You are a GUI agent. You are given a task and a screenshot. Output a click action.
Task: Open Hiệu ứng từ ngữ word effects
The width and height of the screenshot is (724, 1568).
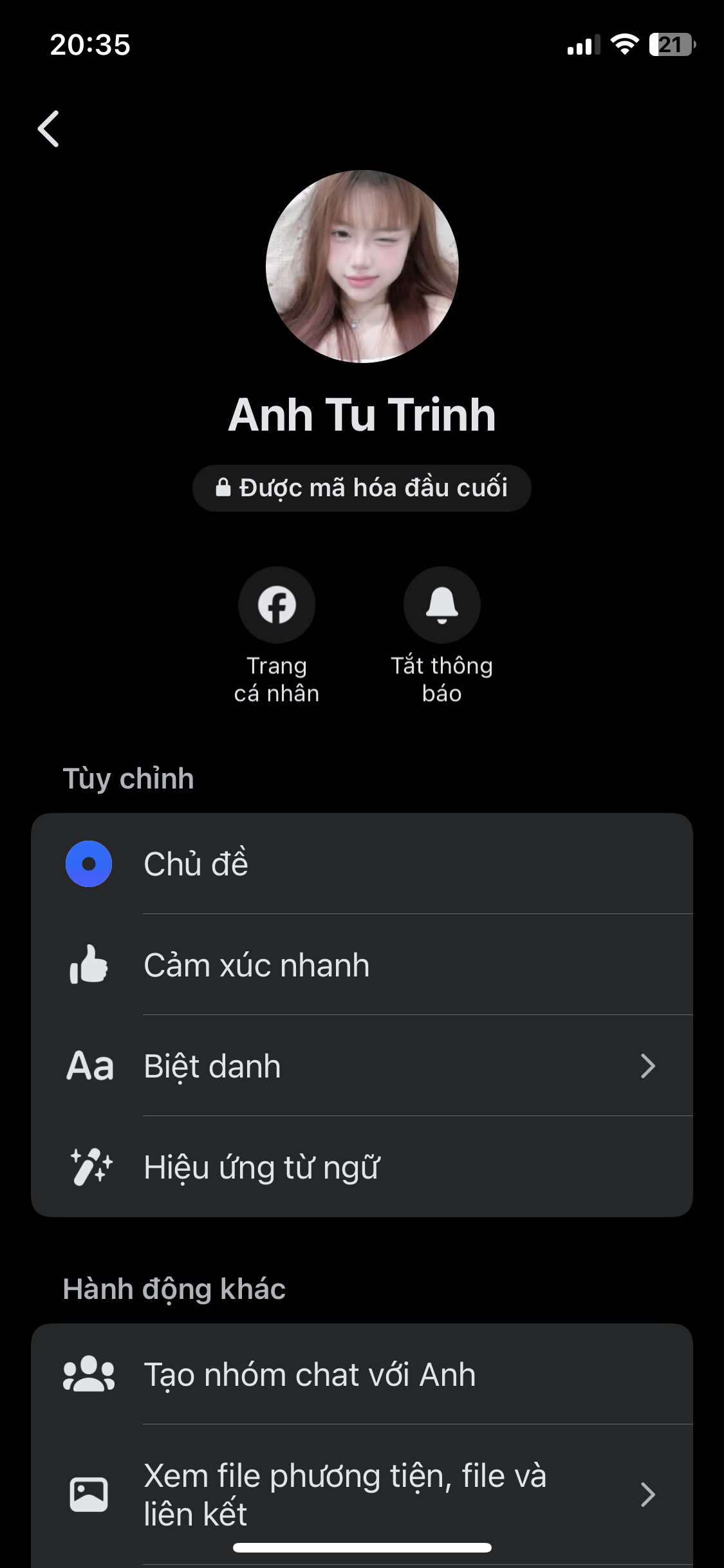[362, 1167]
